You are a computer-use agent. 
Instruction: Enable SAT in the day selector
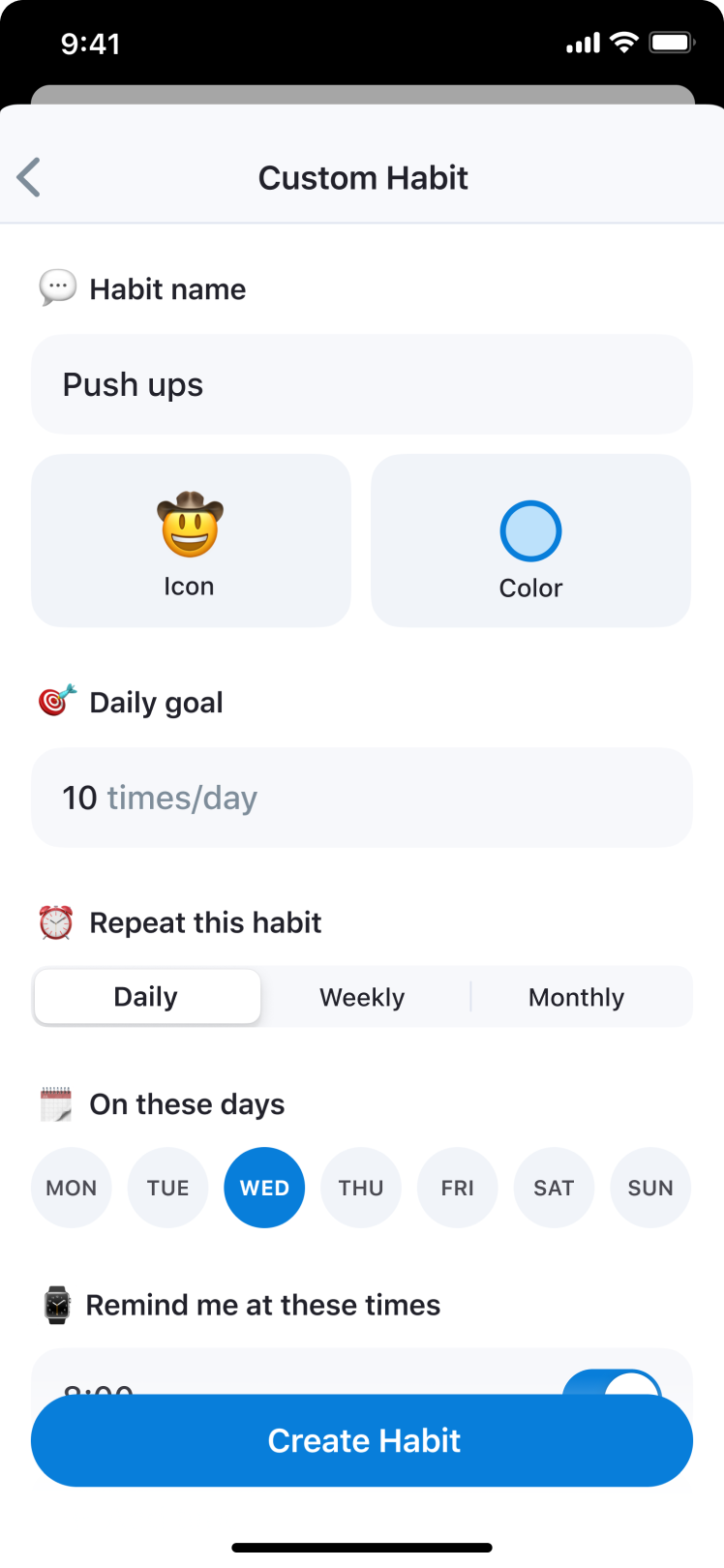(x=554, y=1187)
